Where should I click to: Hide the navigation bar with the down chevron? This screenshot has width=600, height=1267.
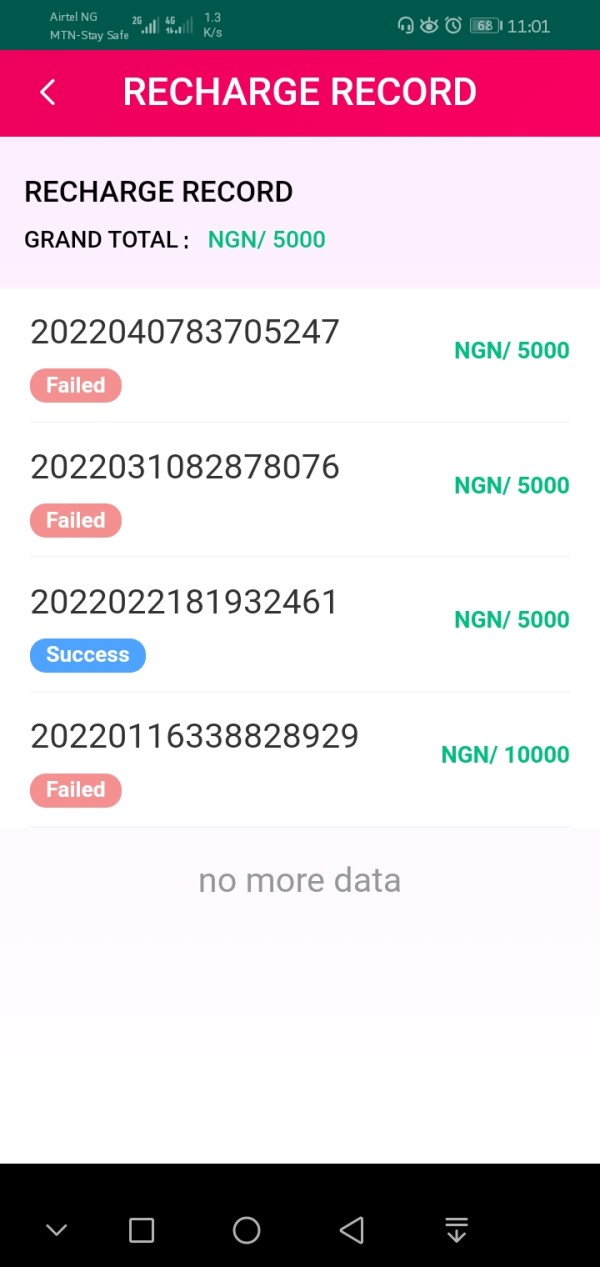(57, 1230)
